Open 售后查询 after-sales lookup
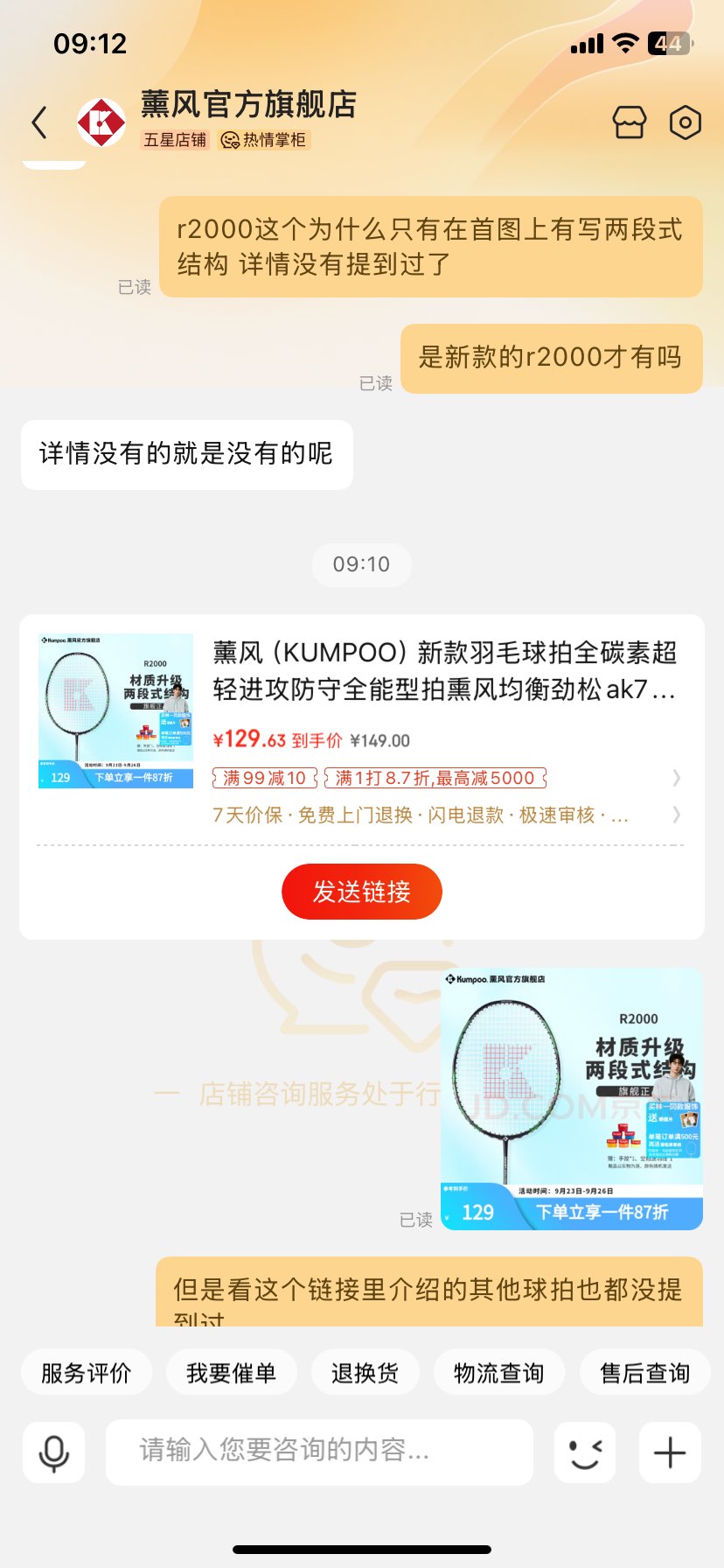This screenshot has width=724, height=1568. [x=644, y=1373]
